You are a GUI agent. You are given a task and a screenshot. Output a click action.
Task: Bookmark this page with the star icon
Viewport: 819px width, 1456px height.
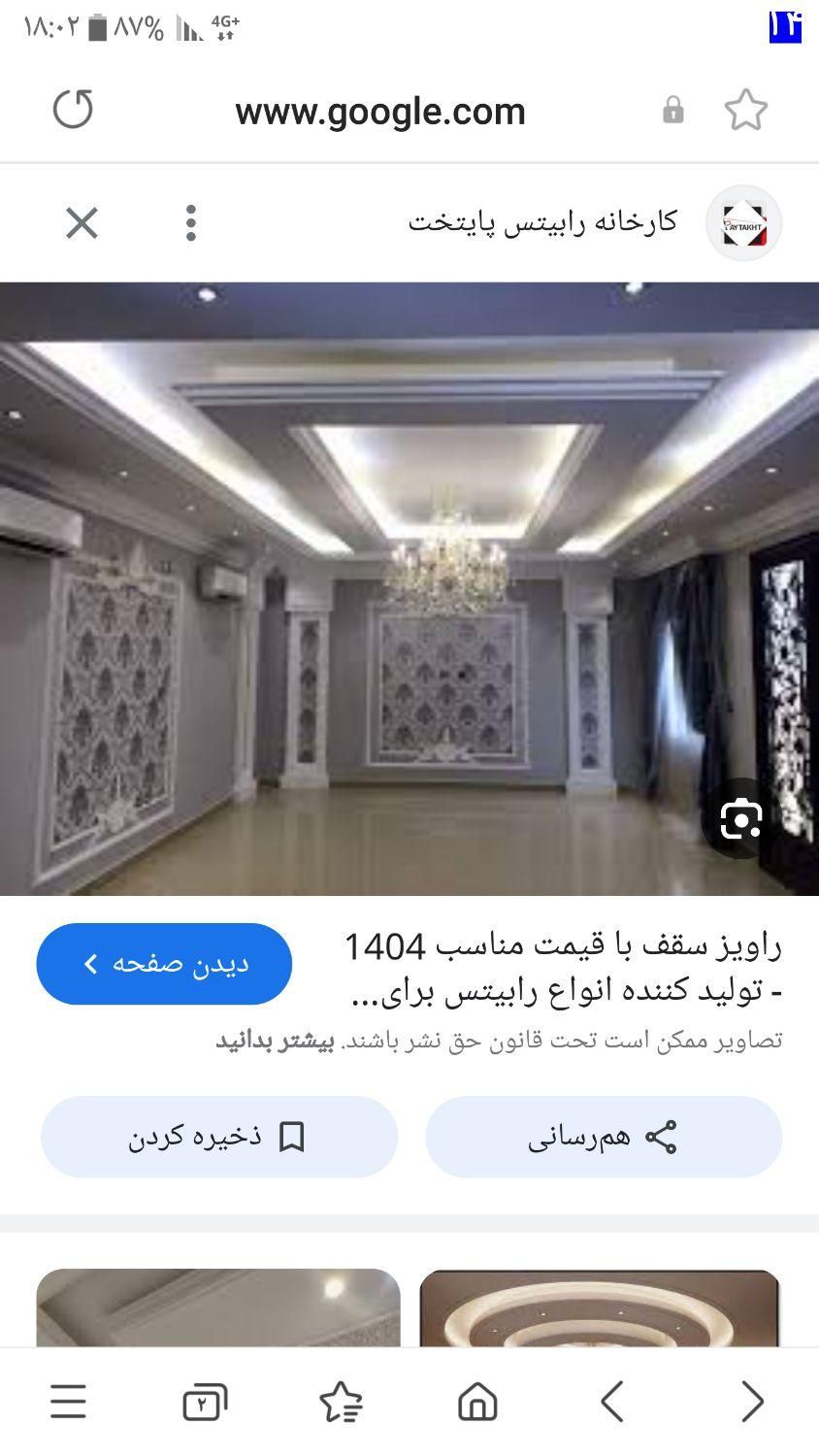pyautogui.click(x=745, y=110)
